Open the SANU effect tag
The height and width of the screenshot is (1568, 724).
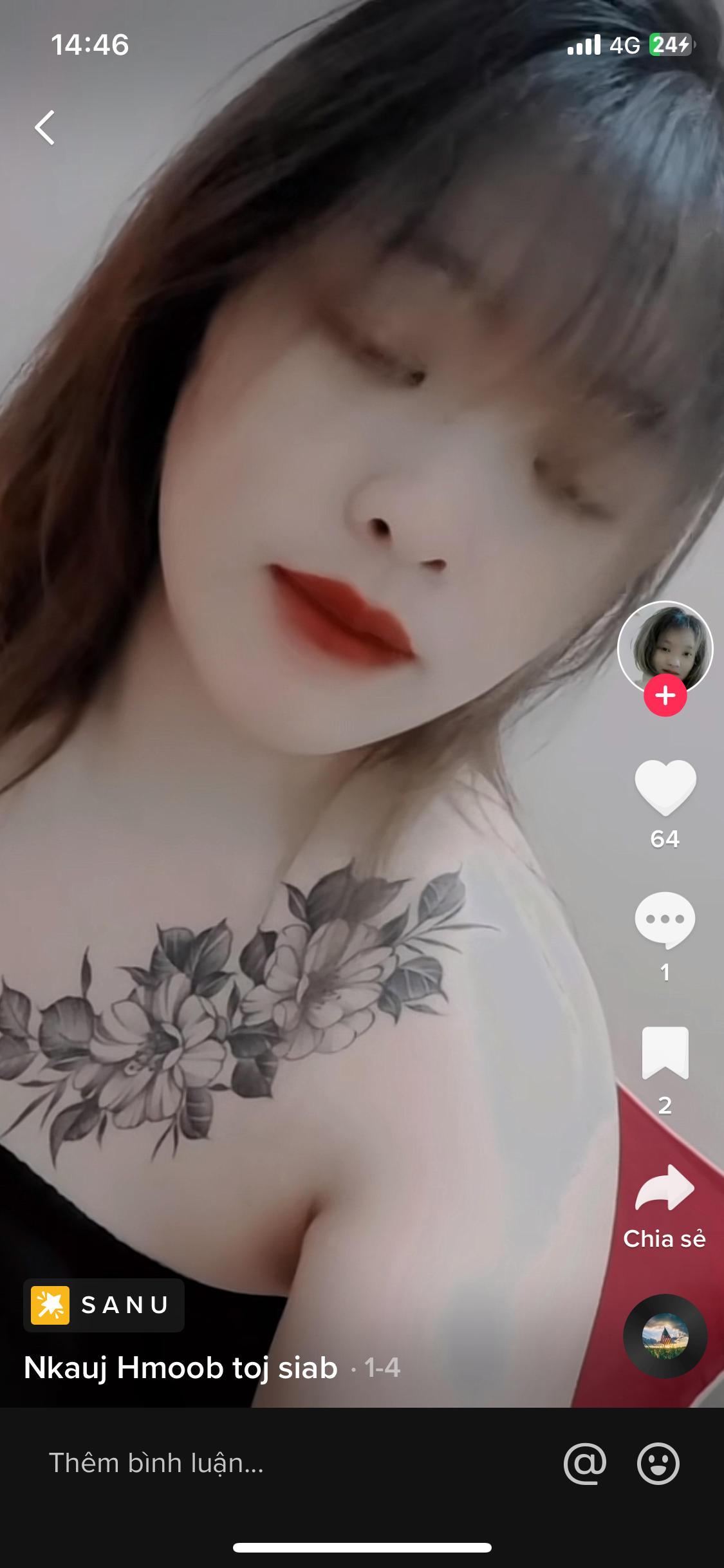click(104, 1305)
